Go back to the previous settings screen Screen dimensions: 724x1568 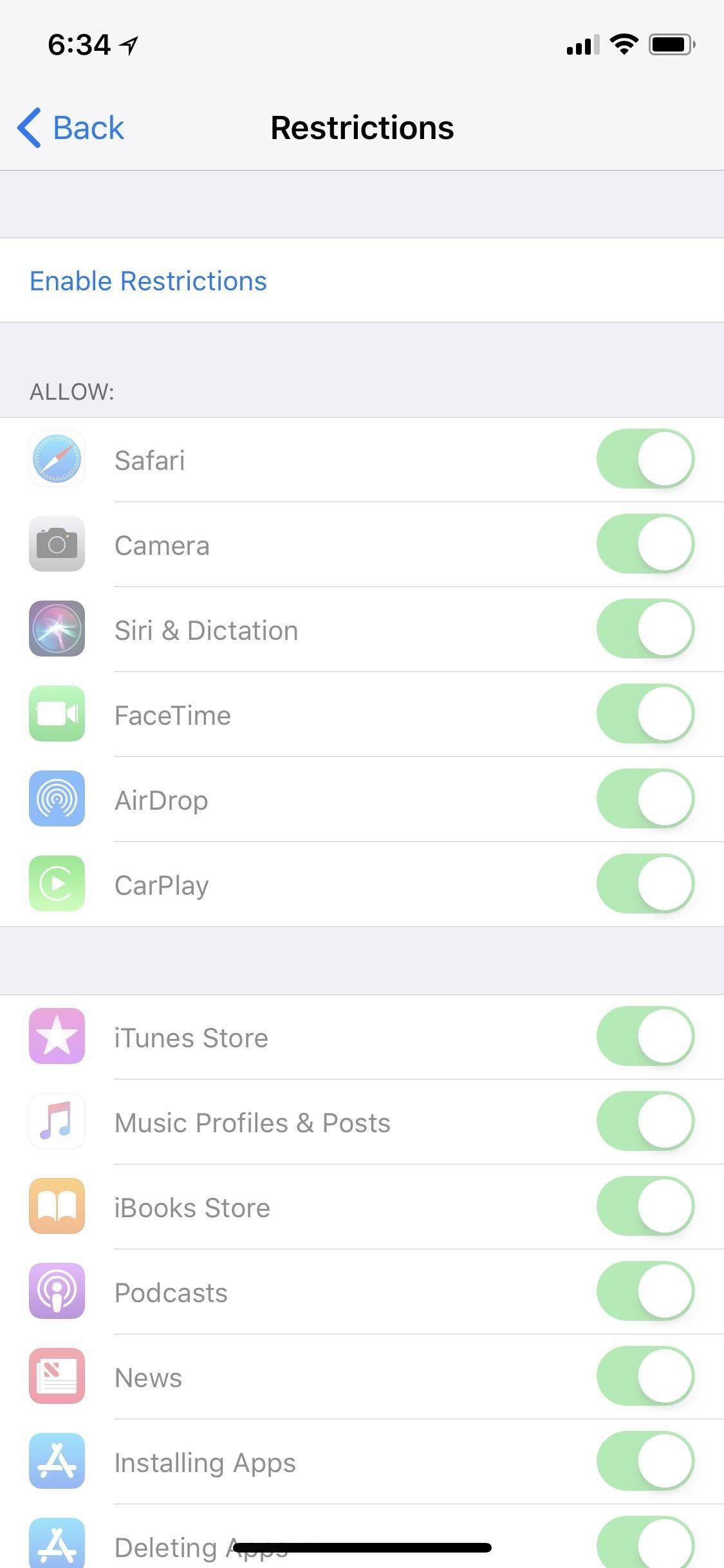click(x=70, y=127)
